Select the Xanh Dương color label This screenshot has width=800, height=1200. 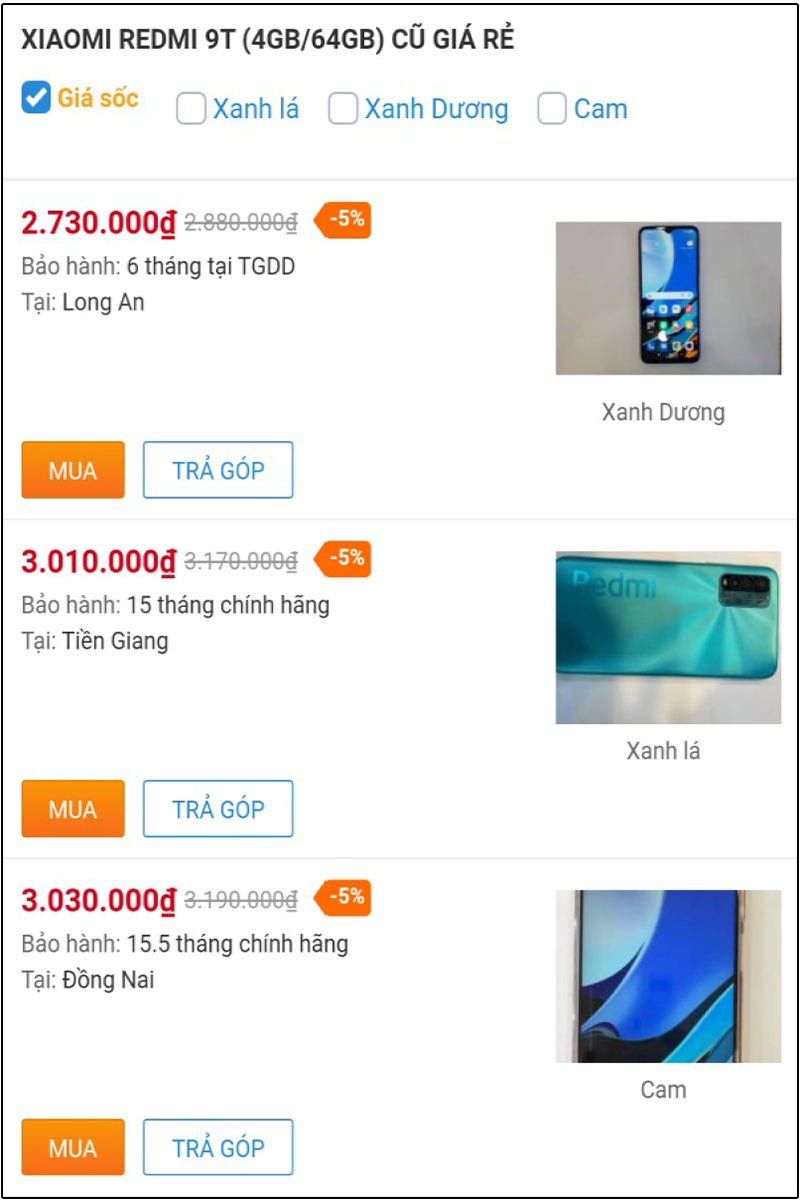[664, 412]
